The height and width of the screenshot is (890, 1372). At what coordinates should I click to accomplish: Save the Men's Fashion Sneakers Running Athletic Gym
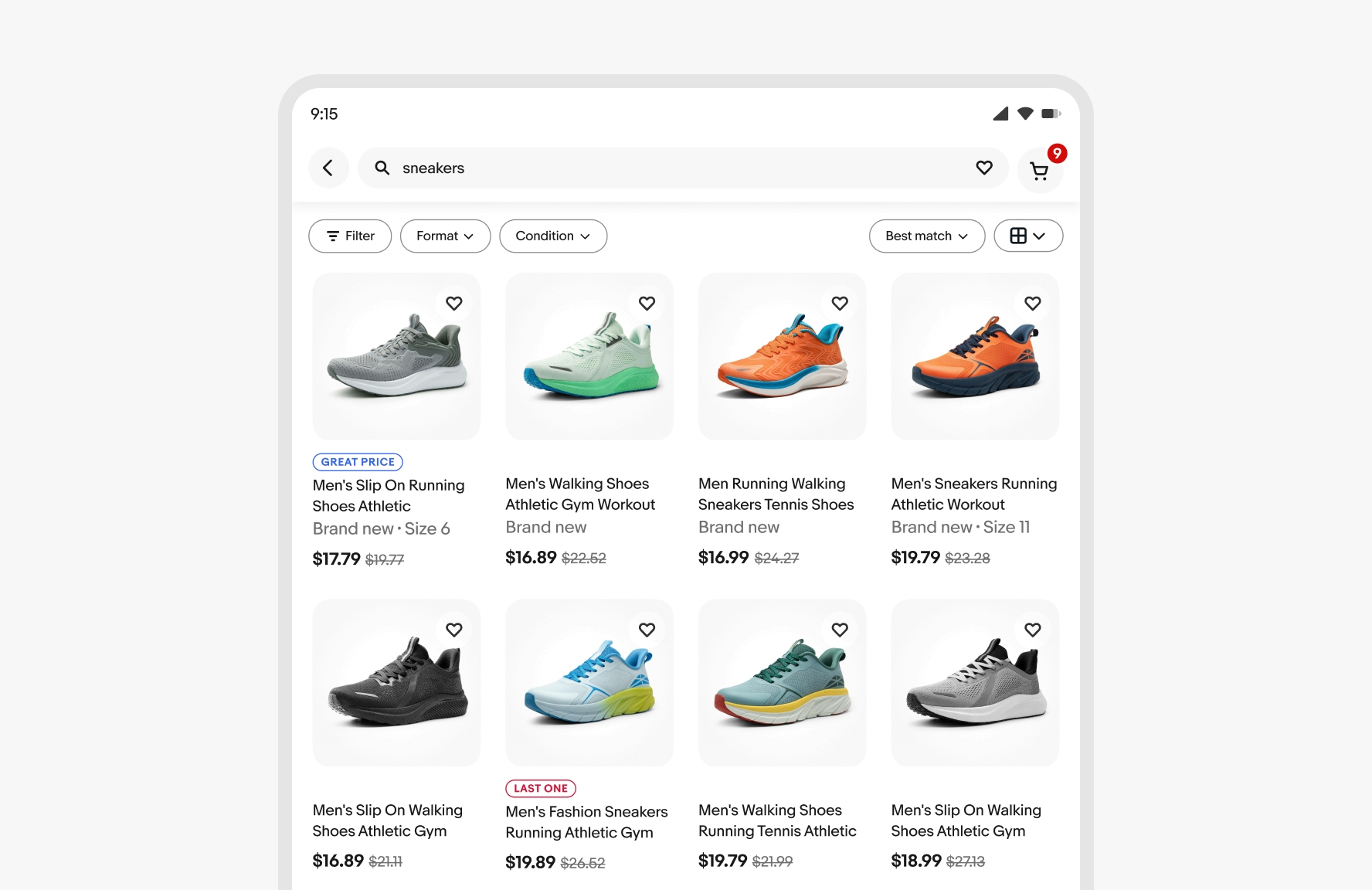(647, 630)
